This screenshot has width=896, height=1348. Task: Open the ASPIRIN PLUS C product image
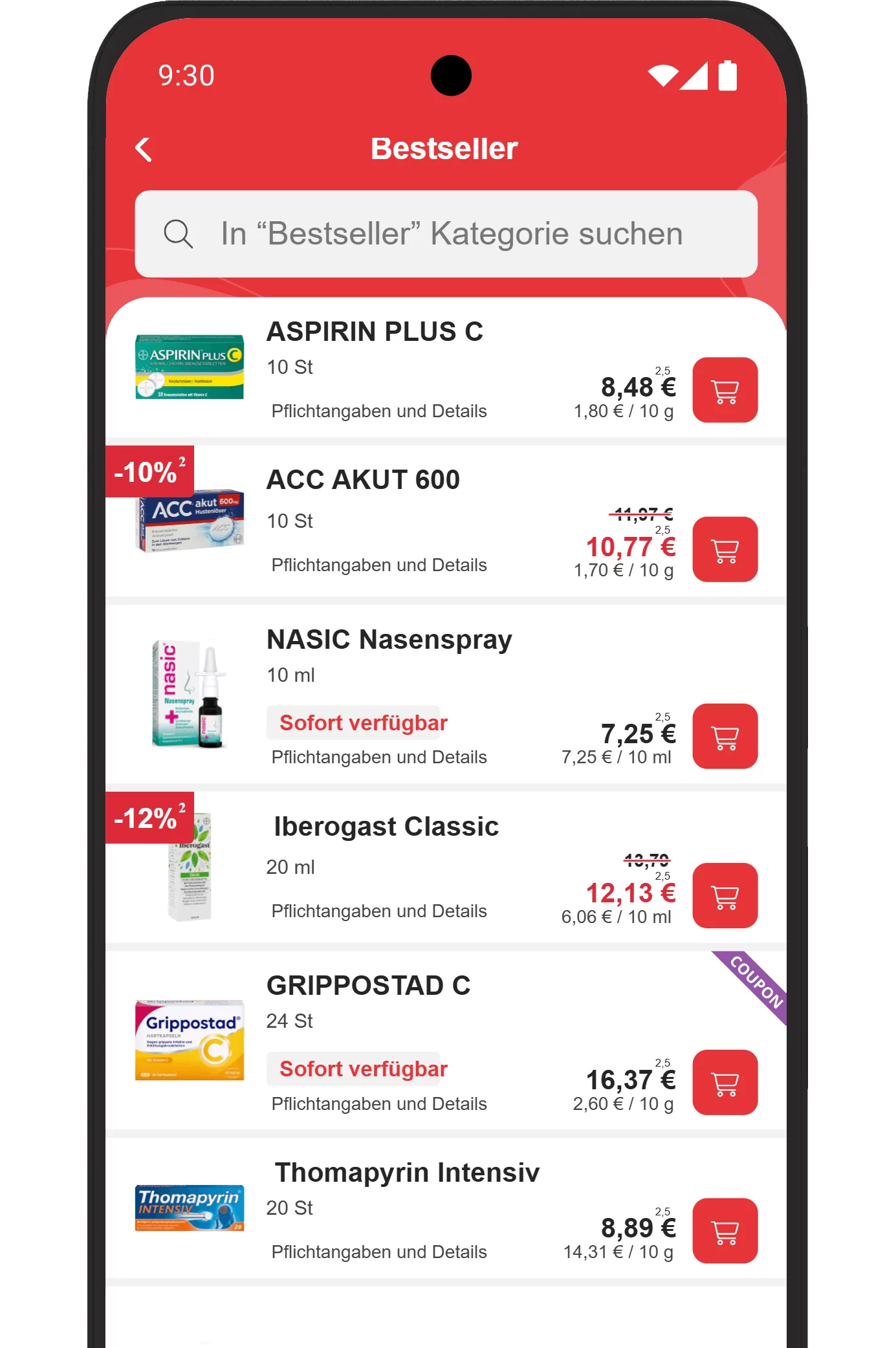(x=190, y=367)
